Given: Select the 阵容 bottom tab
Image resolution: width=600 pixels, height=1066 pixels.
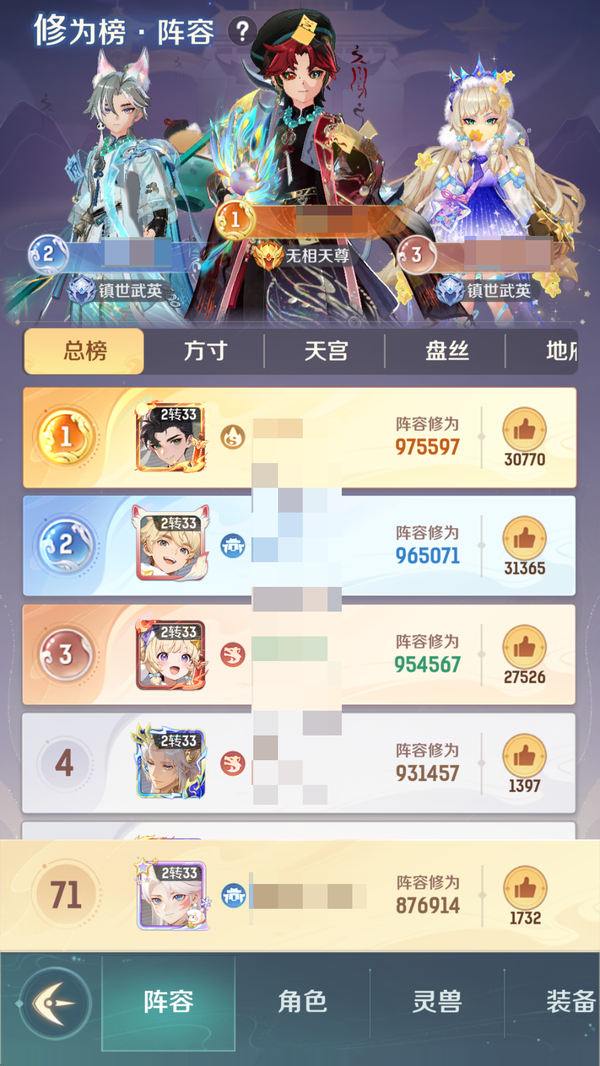Looking at the screenshot, I should [x=168, y=1002].
